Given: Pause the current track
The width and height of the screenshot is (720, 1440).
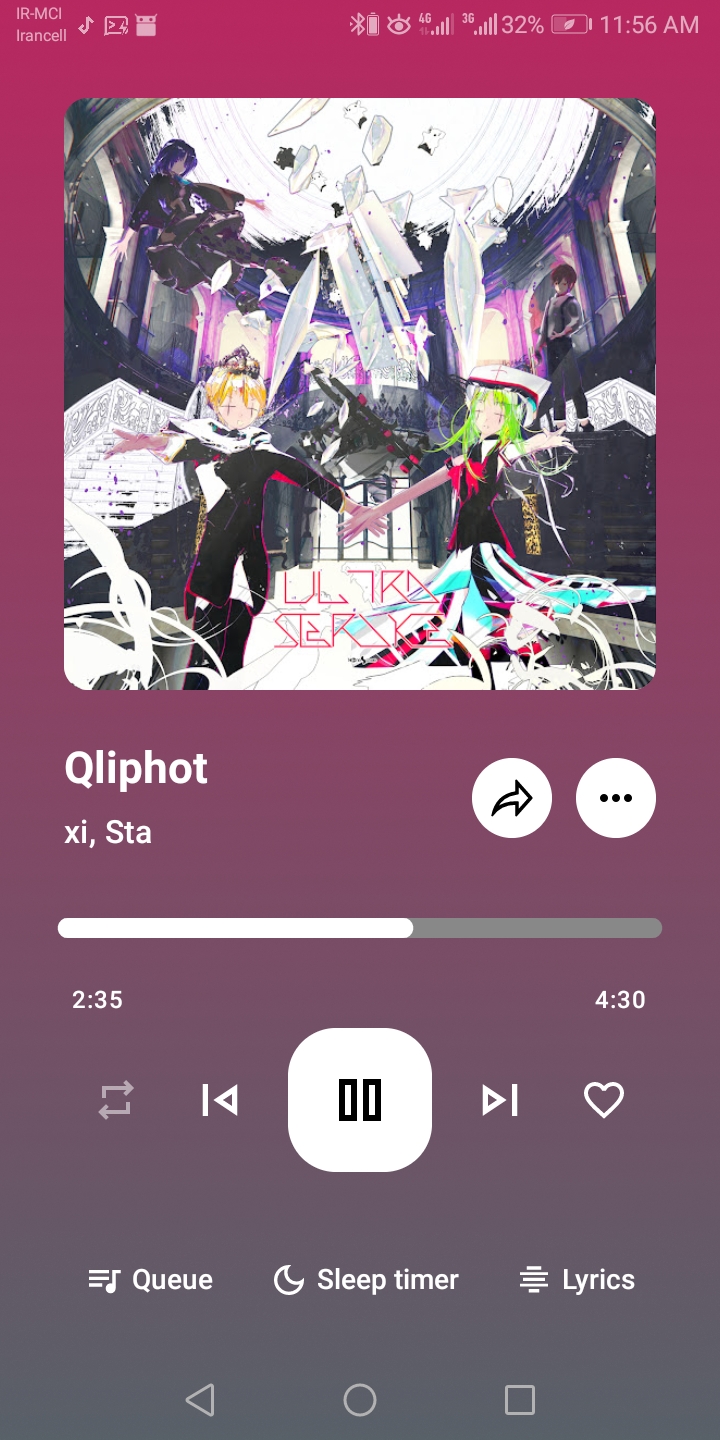Looking at the screenshot, I should point(360,1100).
